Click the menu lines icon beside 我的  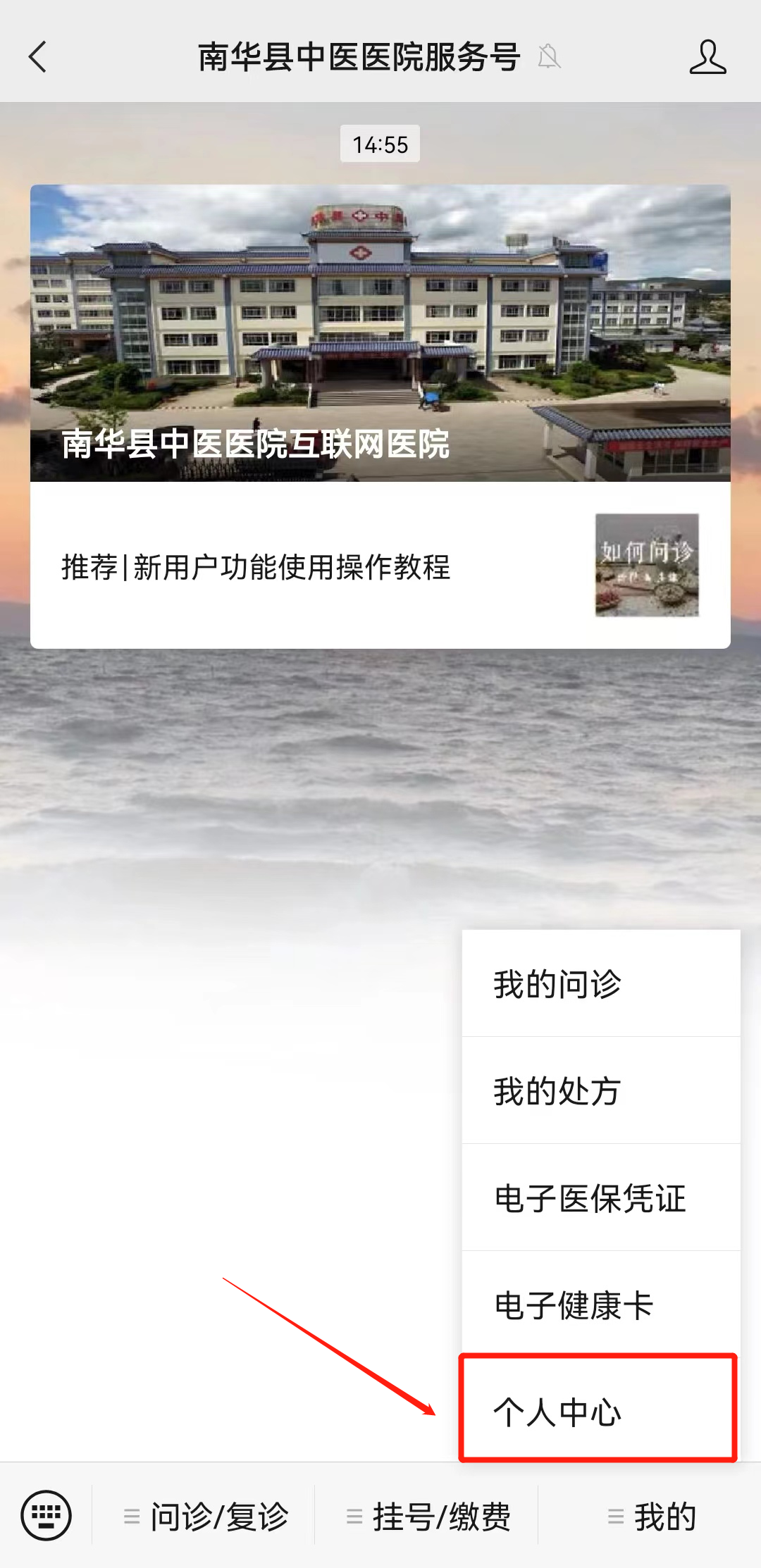coord(614,1516)
